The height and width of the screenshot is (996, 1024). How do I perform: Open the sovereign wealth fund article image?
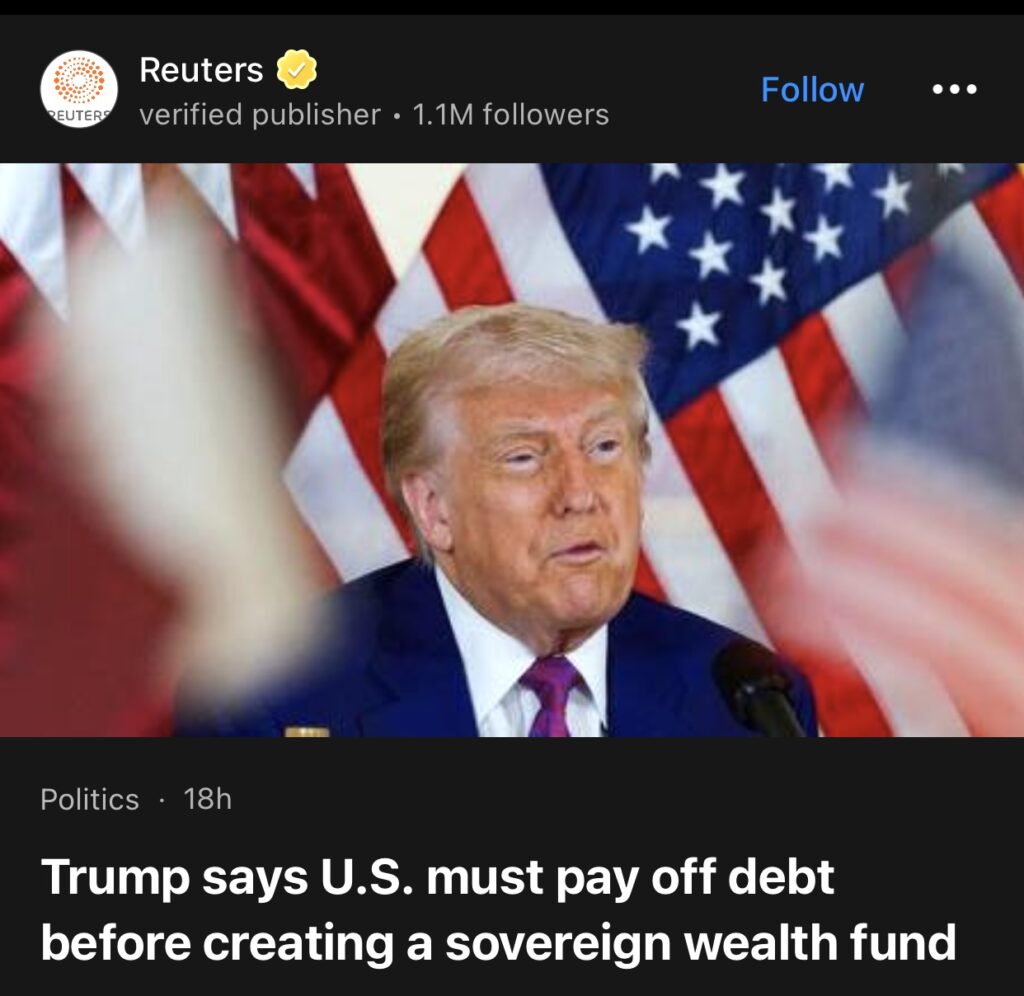(512, 450)
